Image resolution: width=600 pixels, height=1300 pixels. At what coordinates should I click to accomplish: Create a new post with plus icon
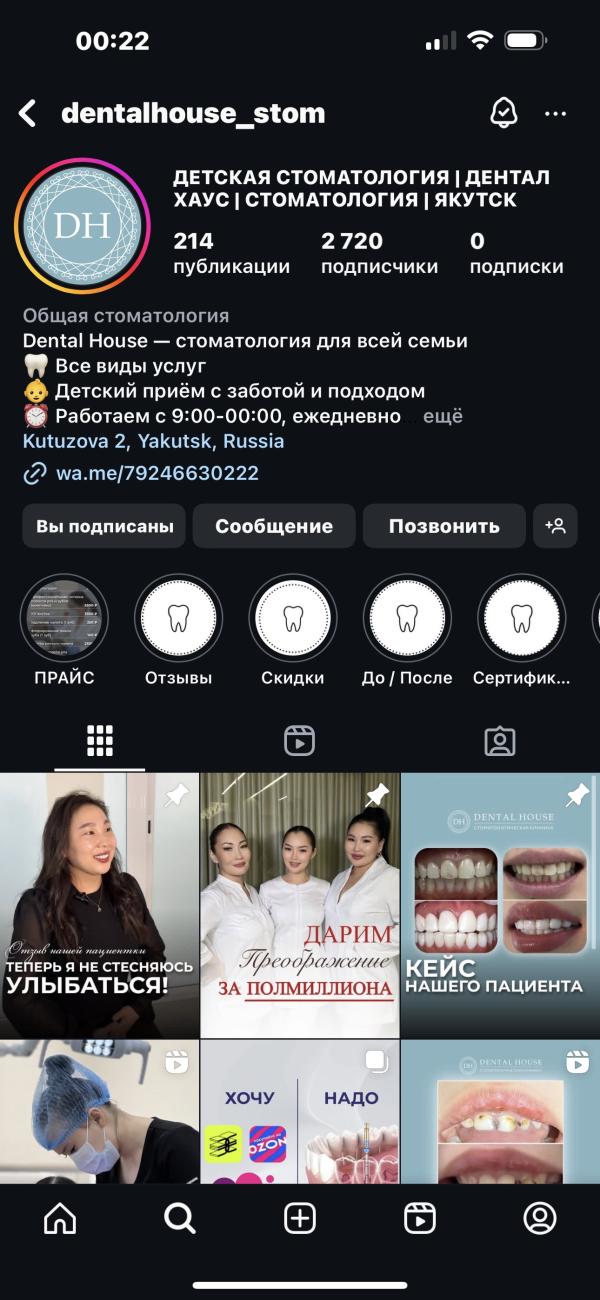300,1218
